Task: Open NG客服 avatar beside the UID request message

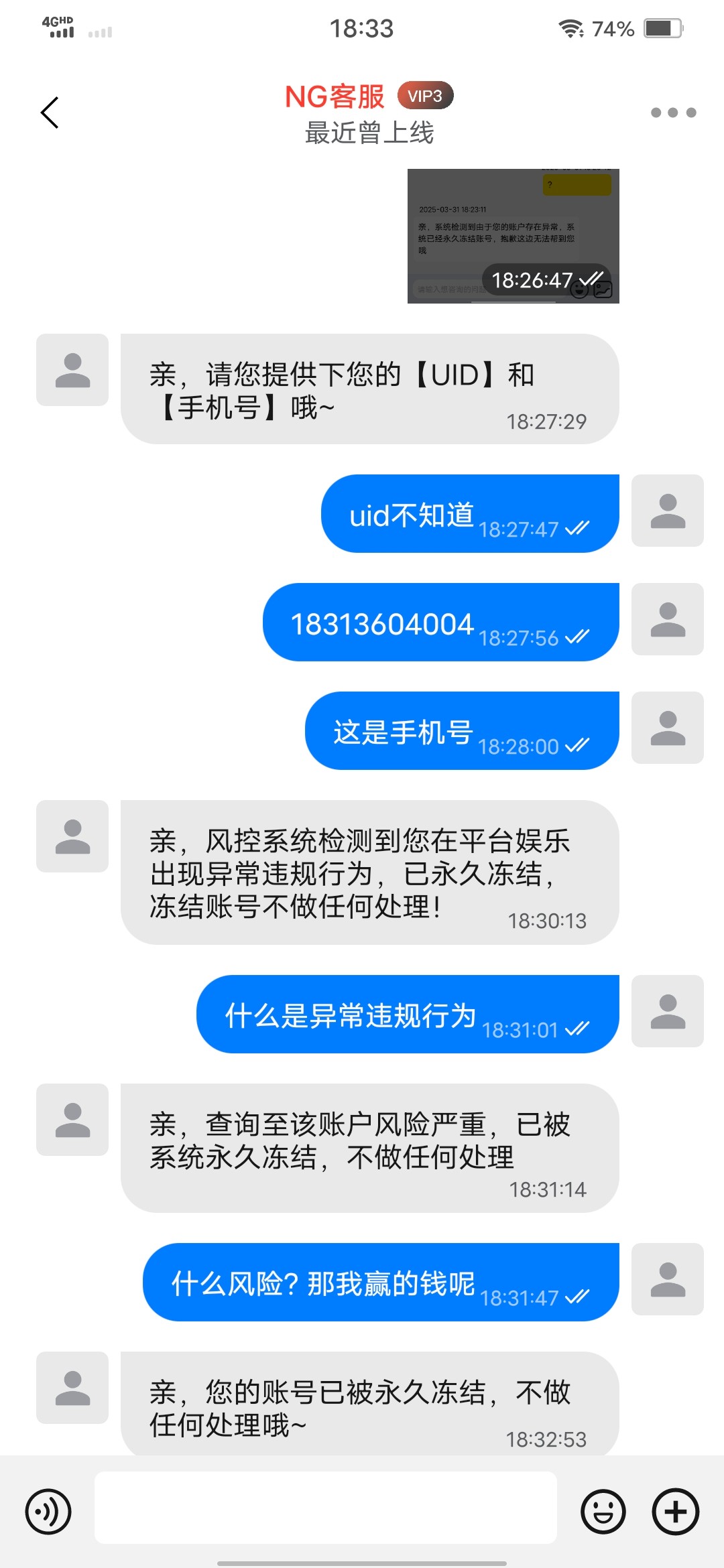Action: coord(72,370)
